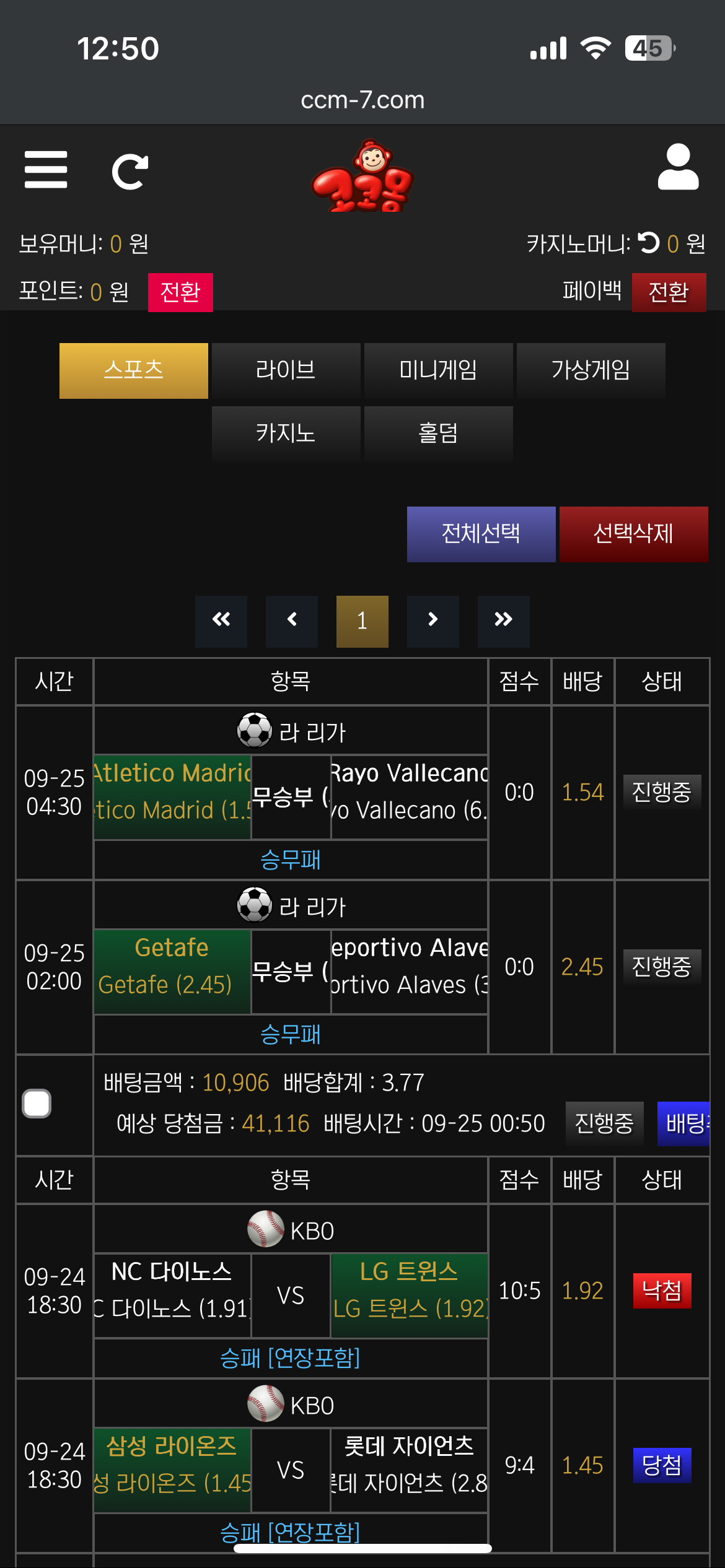Refresh the 카지노머니 balance

[649, 243]
